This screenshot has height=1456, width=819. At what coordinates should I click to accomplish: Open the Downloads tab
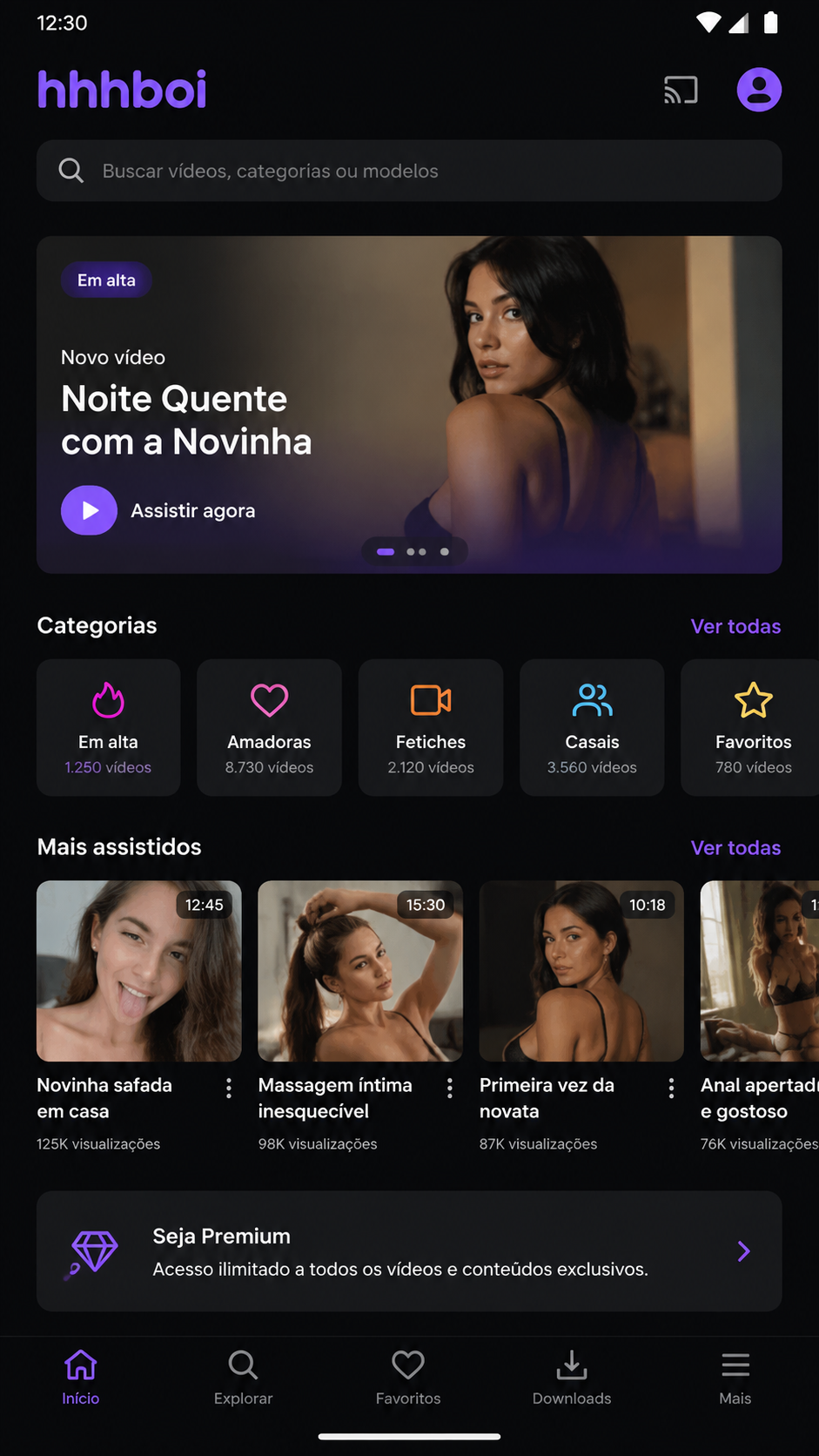coord(572,1378)
